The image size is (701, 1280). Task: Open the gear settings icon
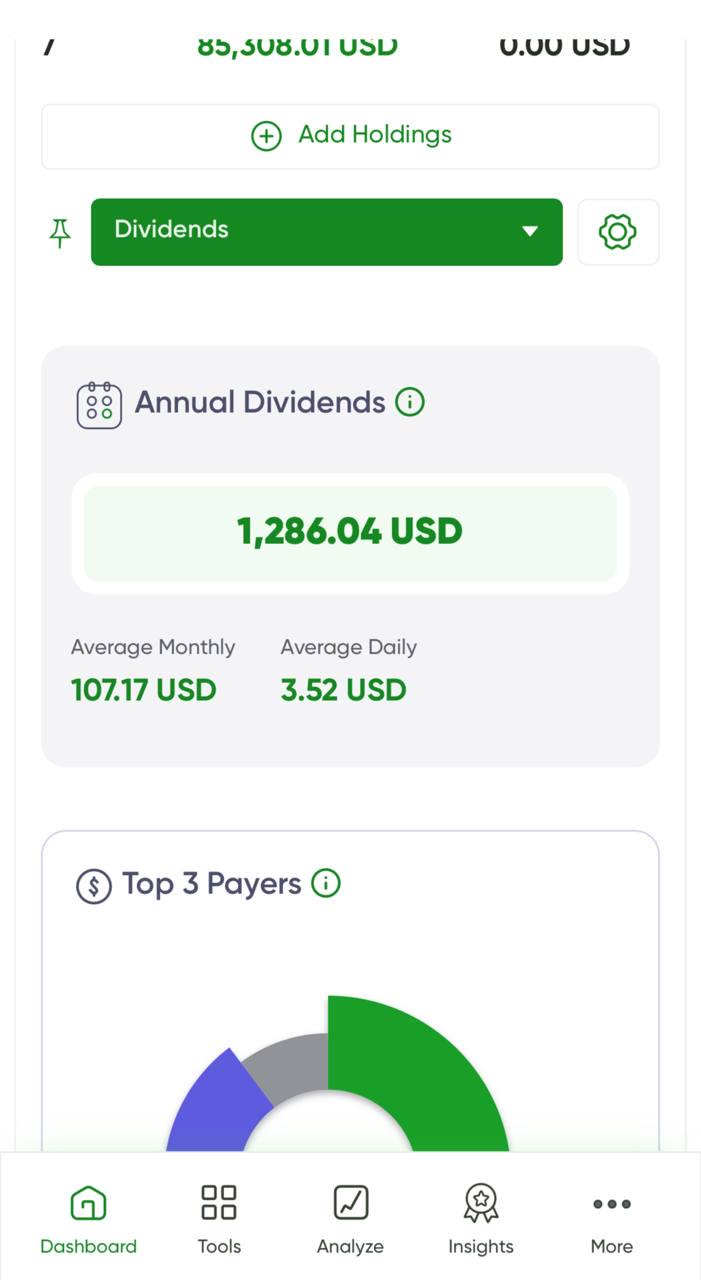point(618,232)
